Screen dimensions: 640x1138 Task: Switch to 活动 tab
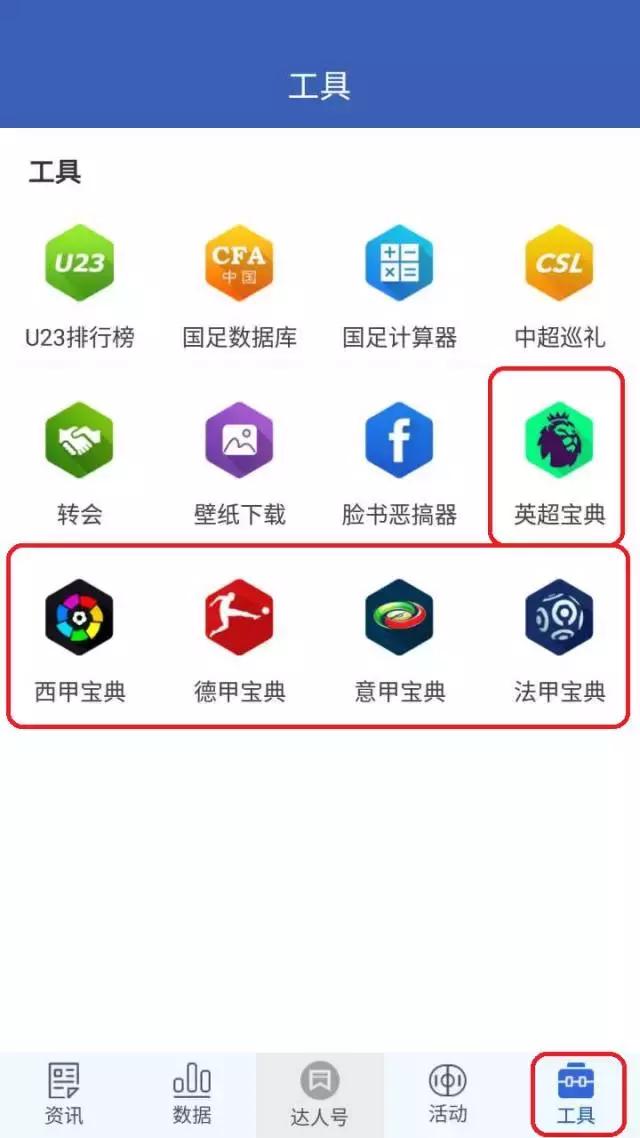tap(448, 1094)
